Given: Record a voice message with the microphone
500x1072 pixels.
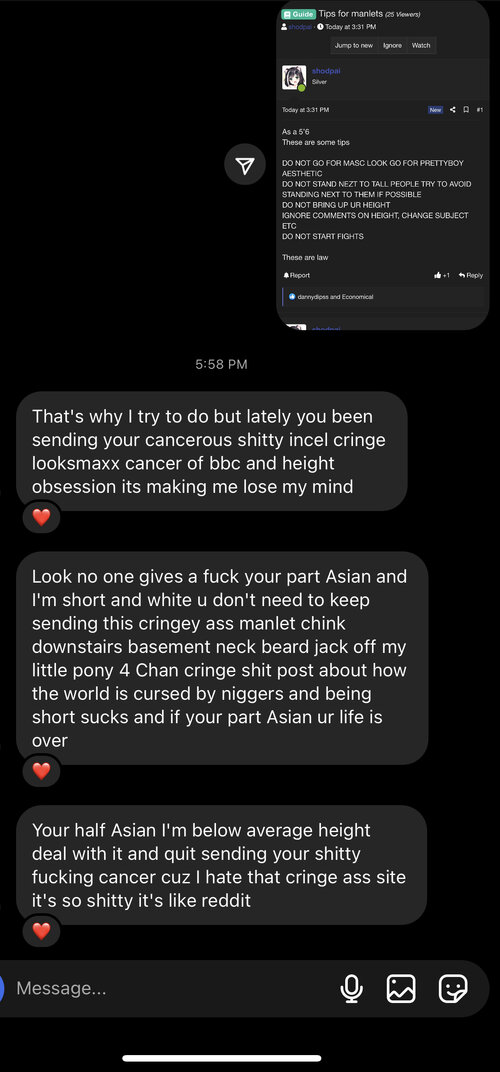Looking at the screenshot, I should click(352, 989).
